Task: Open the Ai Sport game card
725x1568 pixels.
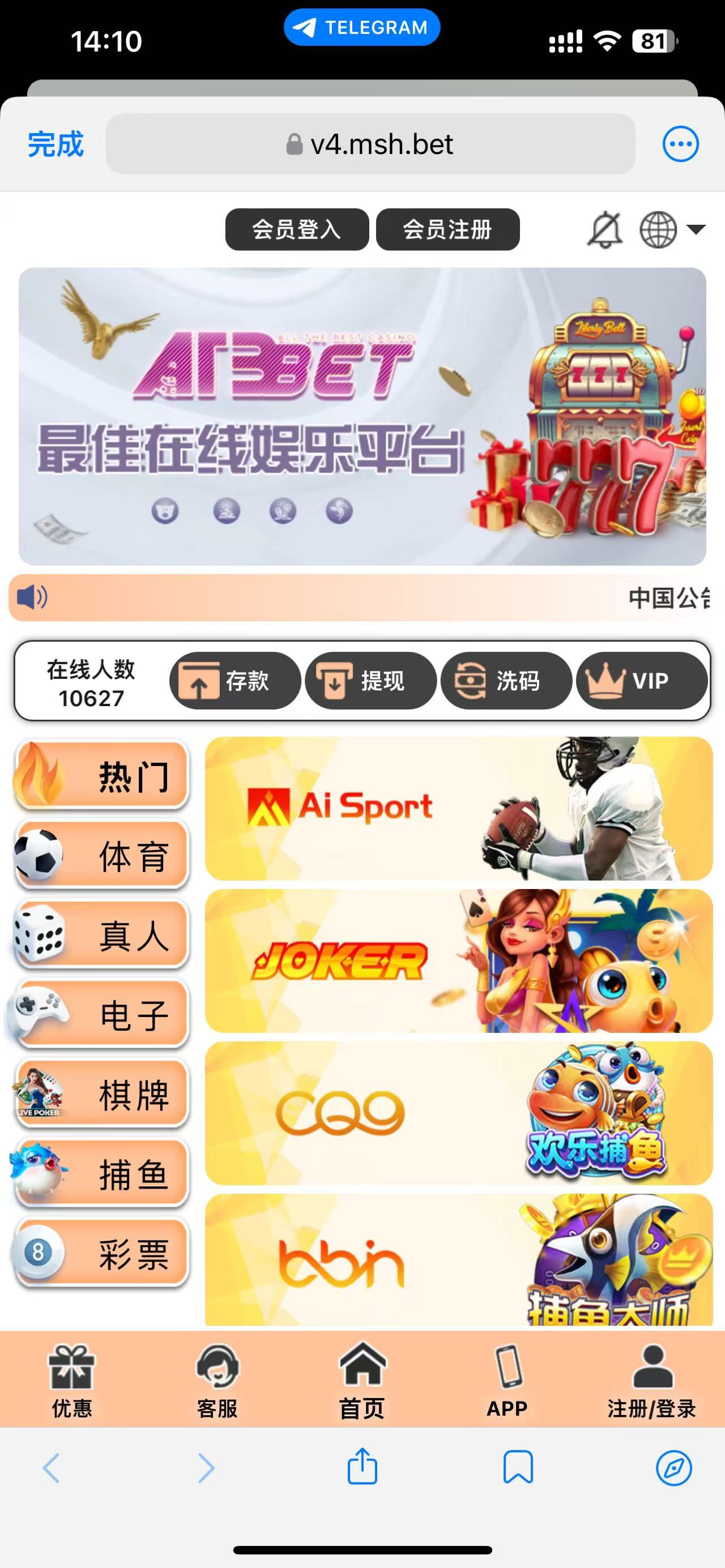Action: tap(458, 808)
